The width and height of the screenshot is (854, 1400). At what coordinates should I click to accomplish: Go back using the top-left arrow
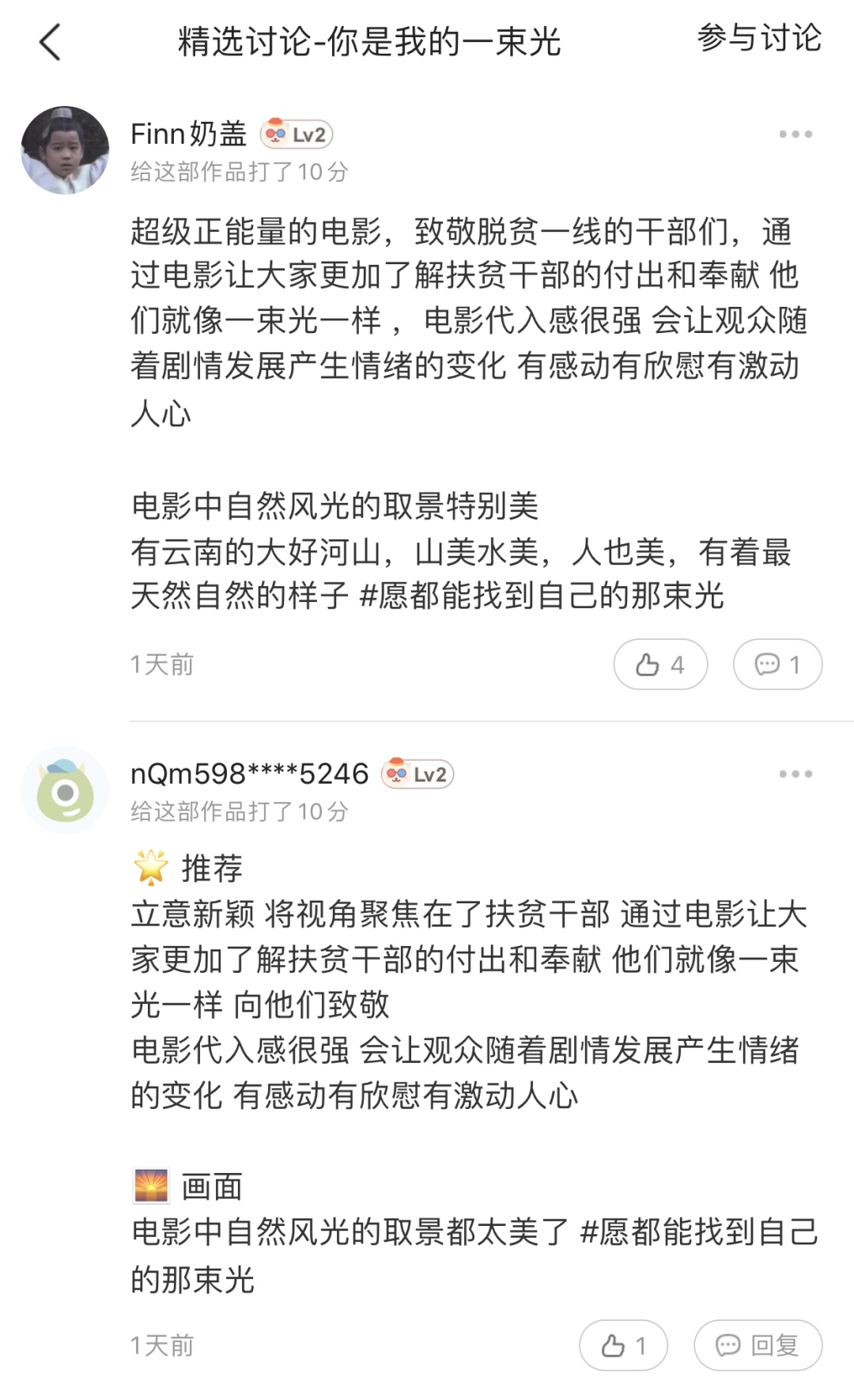coord(50,42)
